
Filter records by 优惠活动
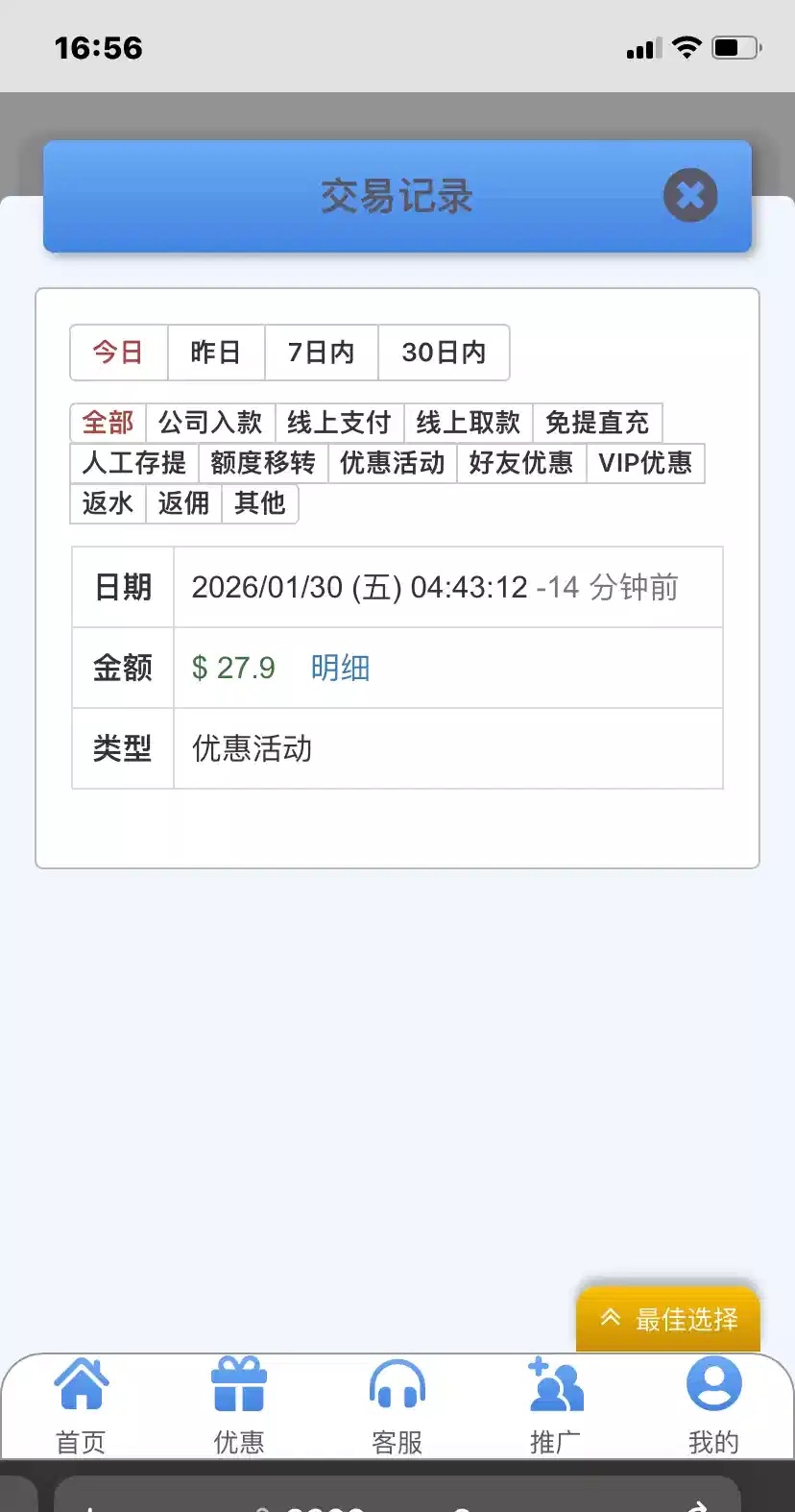click(x=392, y=463)
